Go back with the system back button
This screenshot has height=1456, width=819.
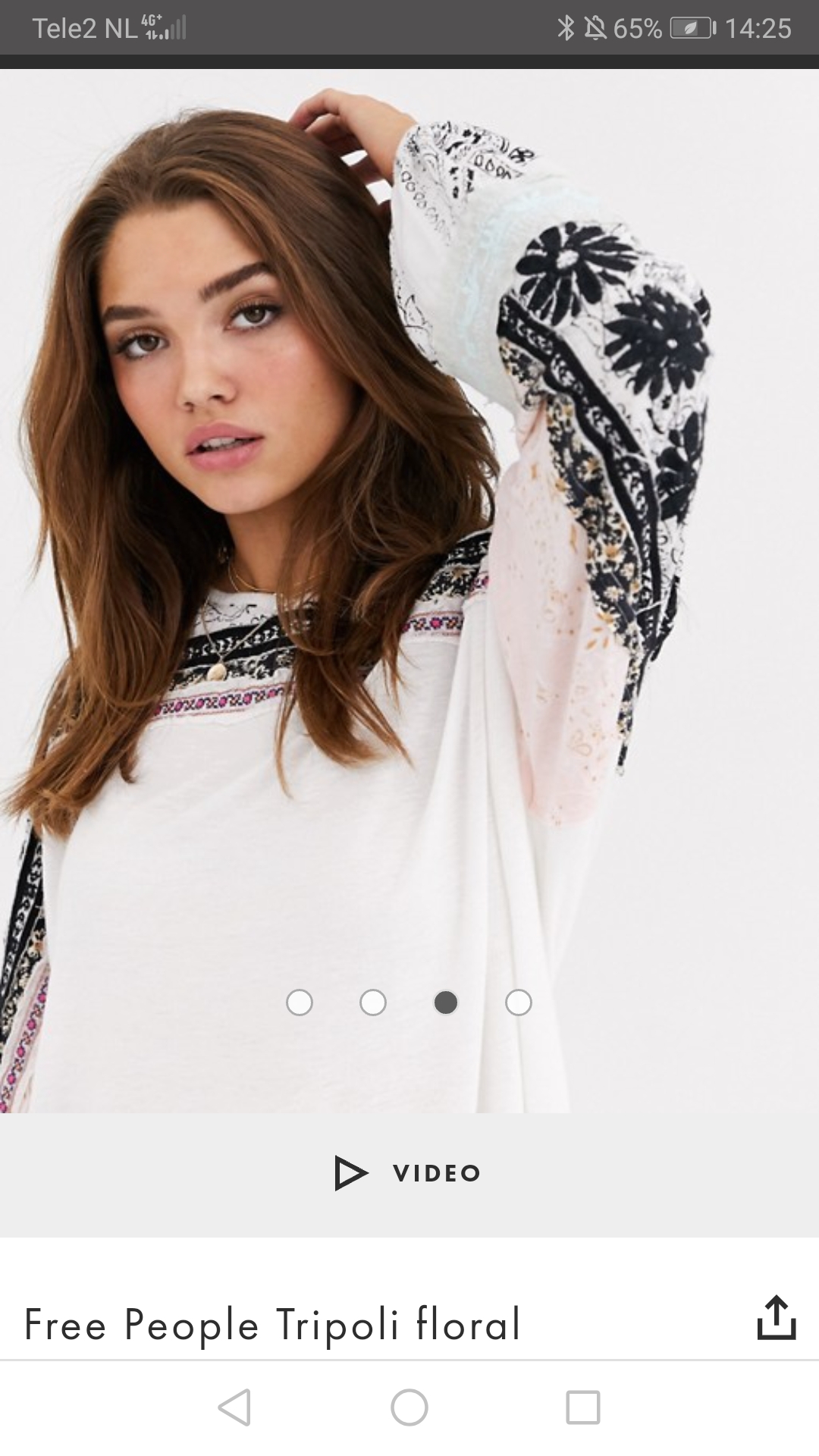[x=234, y=1407]
